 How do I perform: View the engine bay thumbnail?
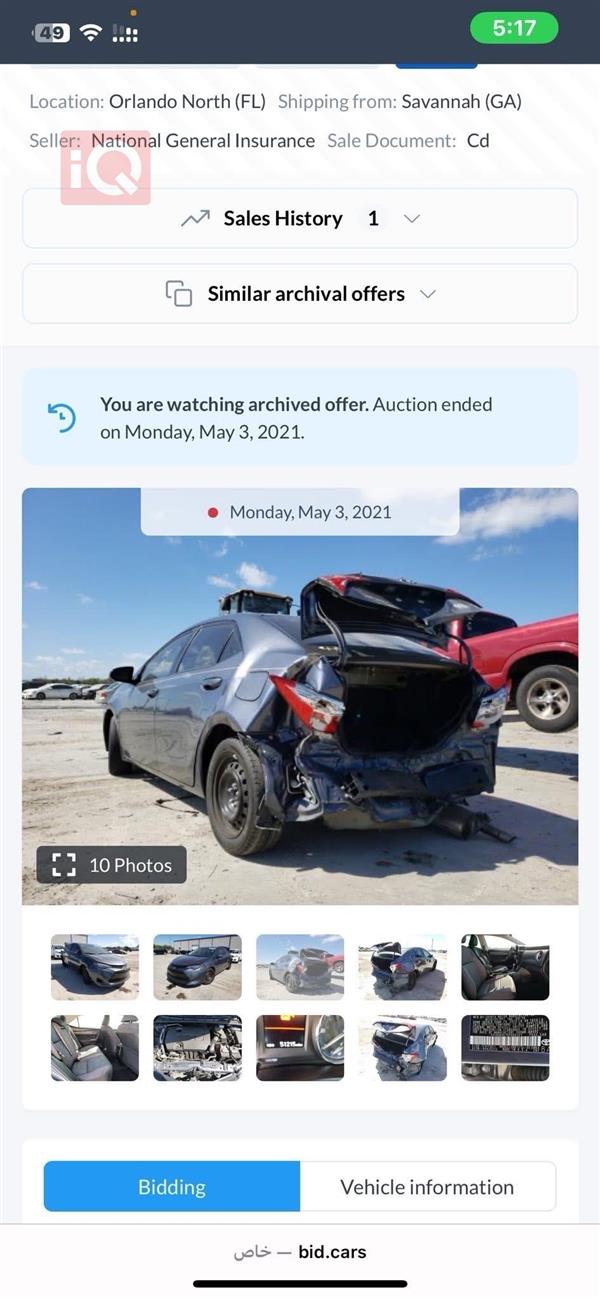pos(197,1048)
